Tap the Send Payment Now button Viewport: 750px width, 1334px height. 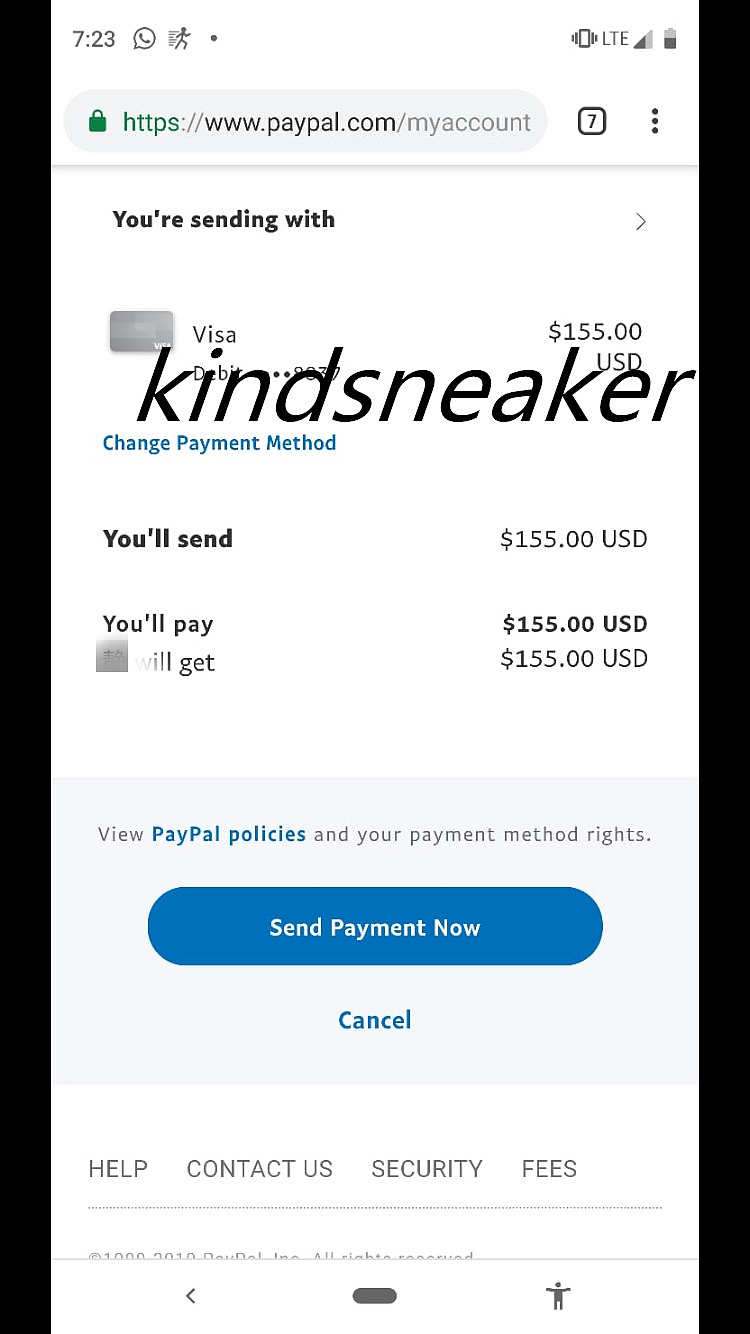click(x=375, y=926)
